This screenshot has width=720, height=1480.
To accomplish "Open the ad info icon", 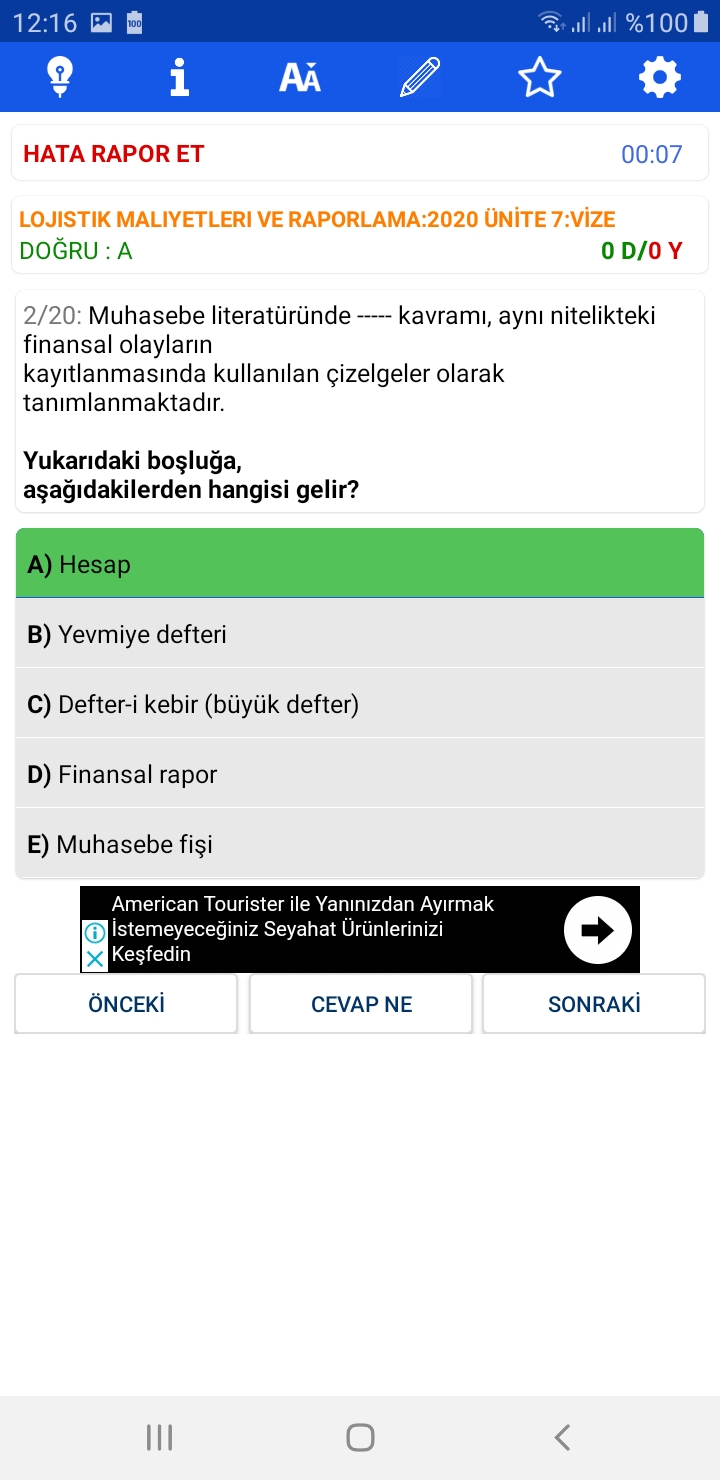I will [94, 933].
